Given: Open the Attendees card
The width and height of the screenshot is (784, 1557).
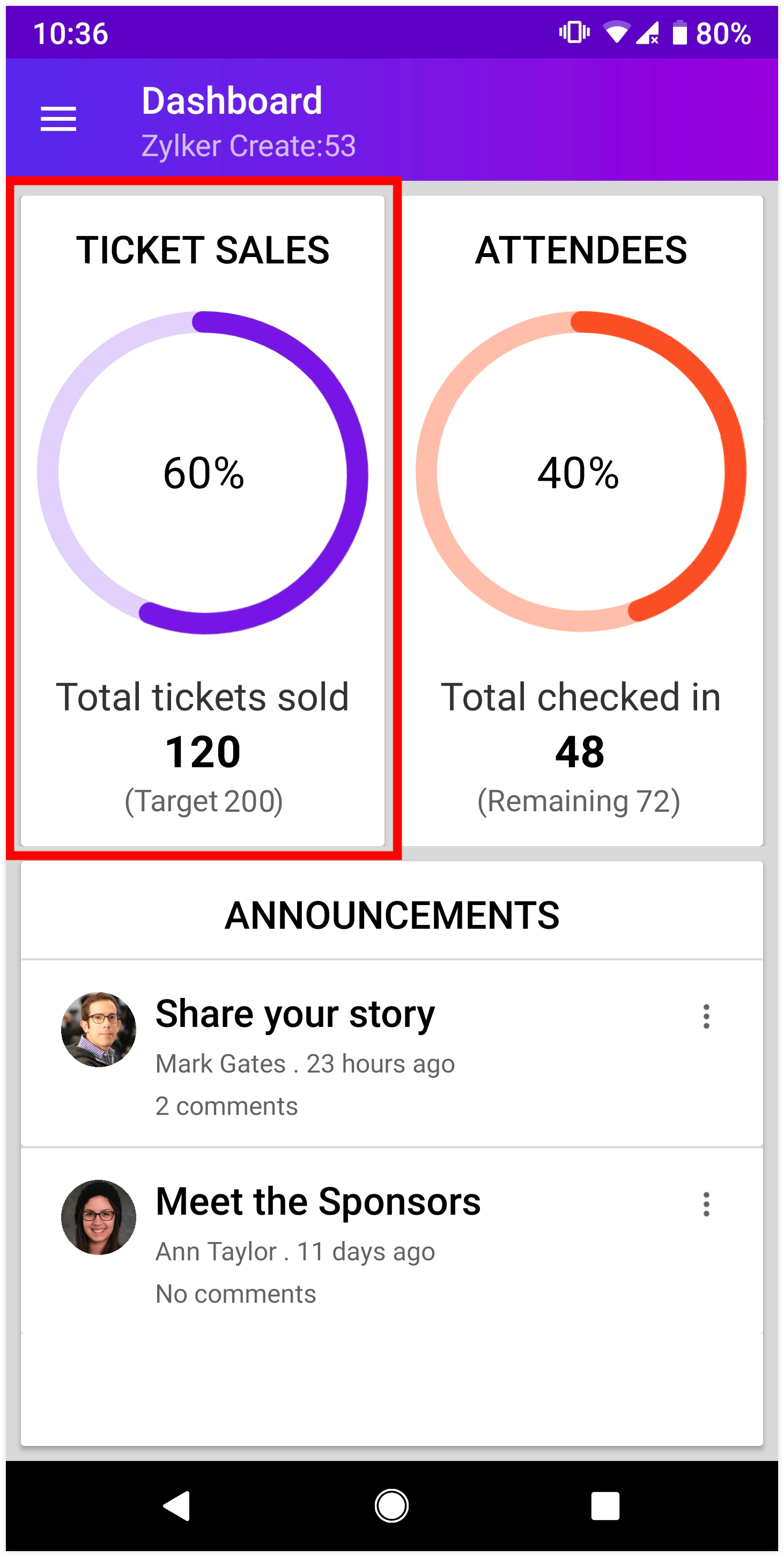Looking at the screenshot, I should [581, 520].
